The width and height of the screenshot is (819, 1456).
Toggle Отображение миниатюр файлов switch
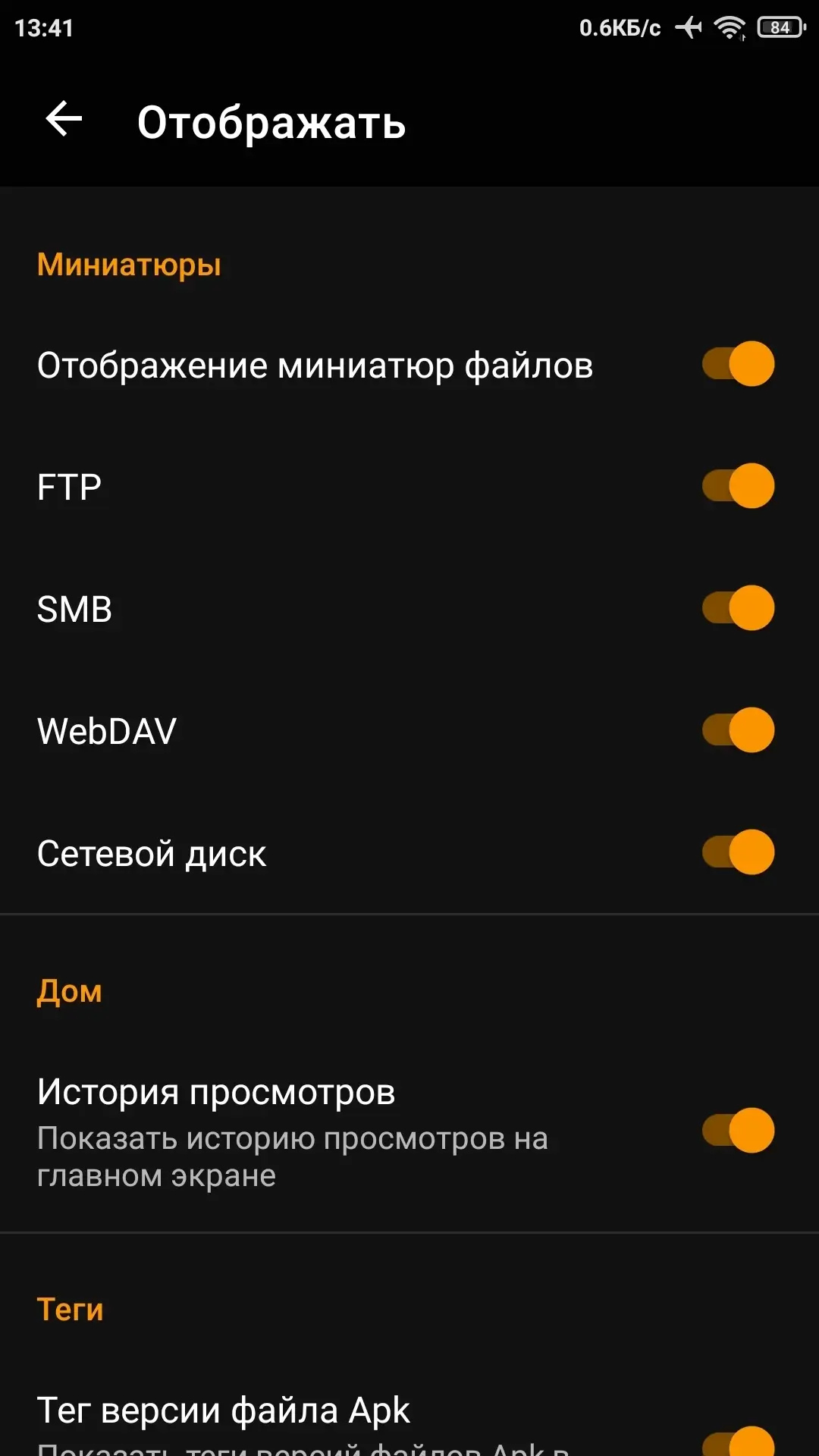tap(738, 364)
